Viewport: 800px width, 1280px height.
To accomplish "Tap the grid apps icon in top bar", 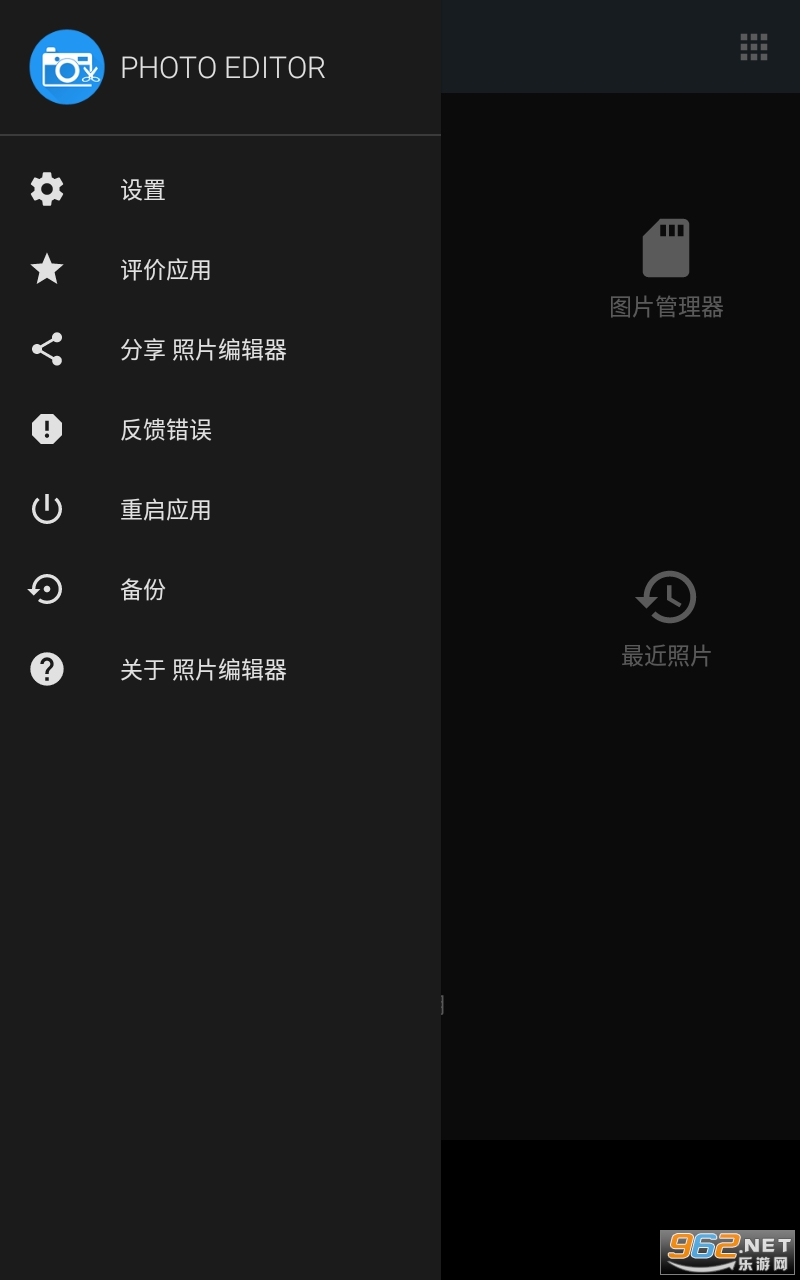I will 754,47.
